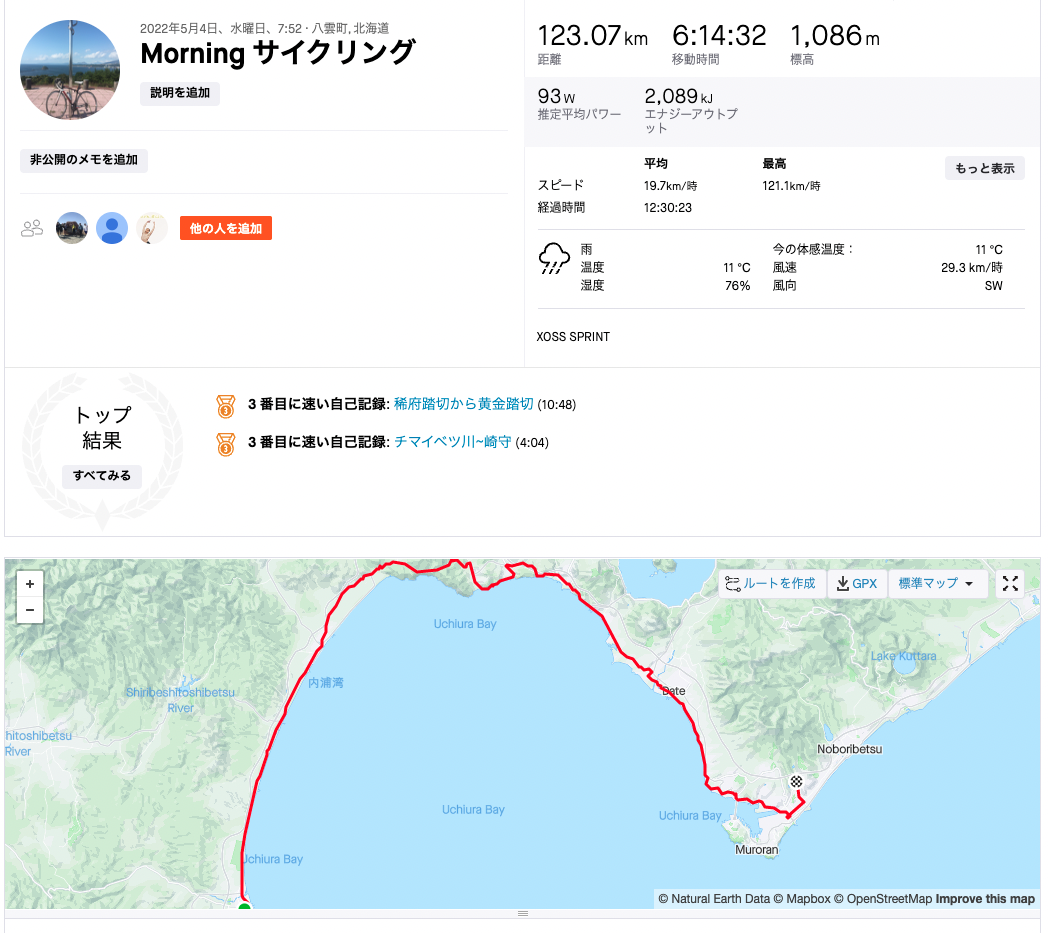View all top results with すべてみる

click(102, 476)
